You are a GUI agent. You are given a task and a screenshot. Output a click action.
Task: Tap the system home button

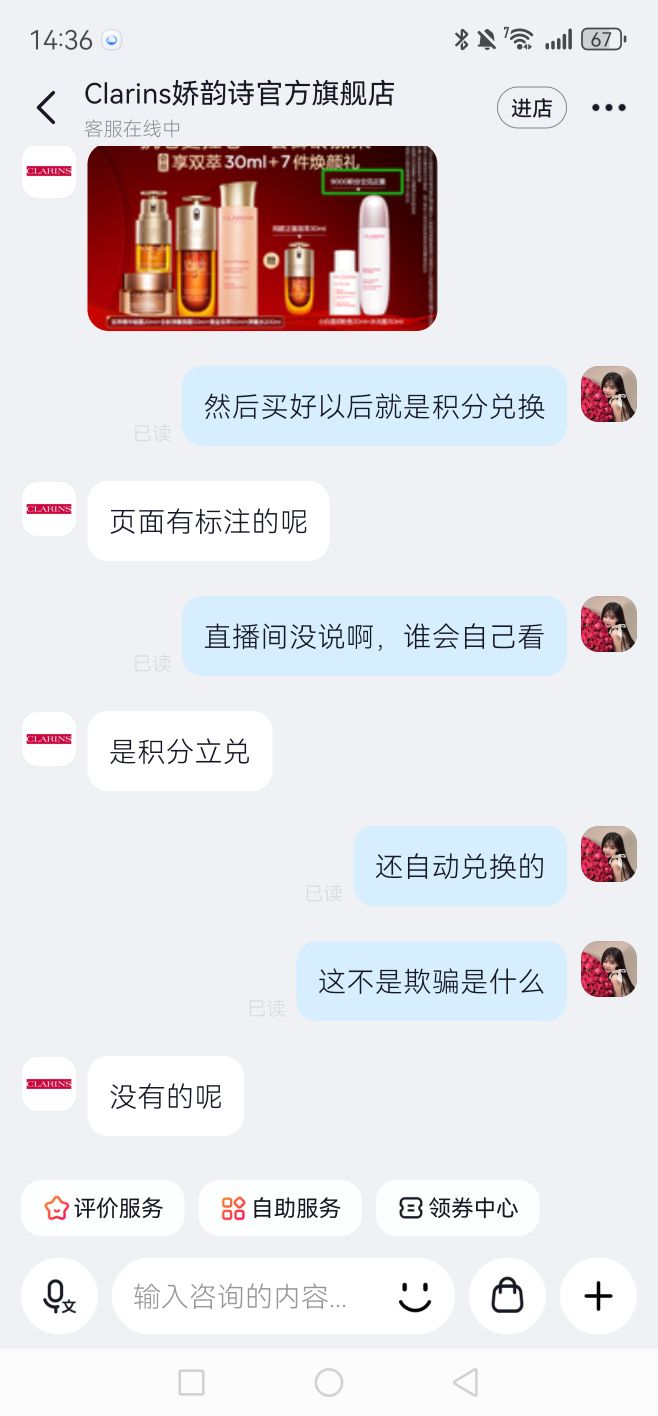coord(329,1382)
